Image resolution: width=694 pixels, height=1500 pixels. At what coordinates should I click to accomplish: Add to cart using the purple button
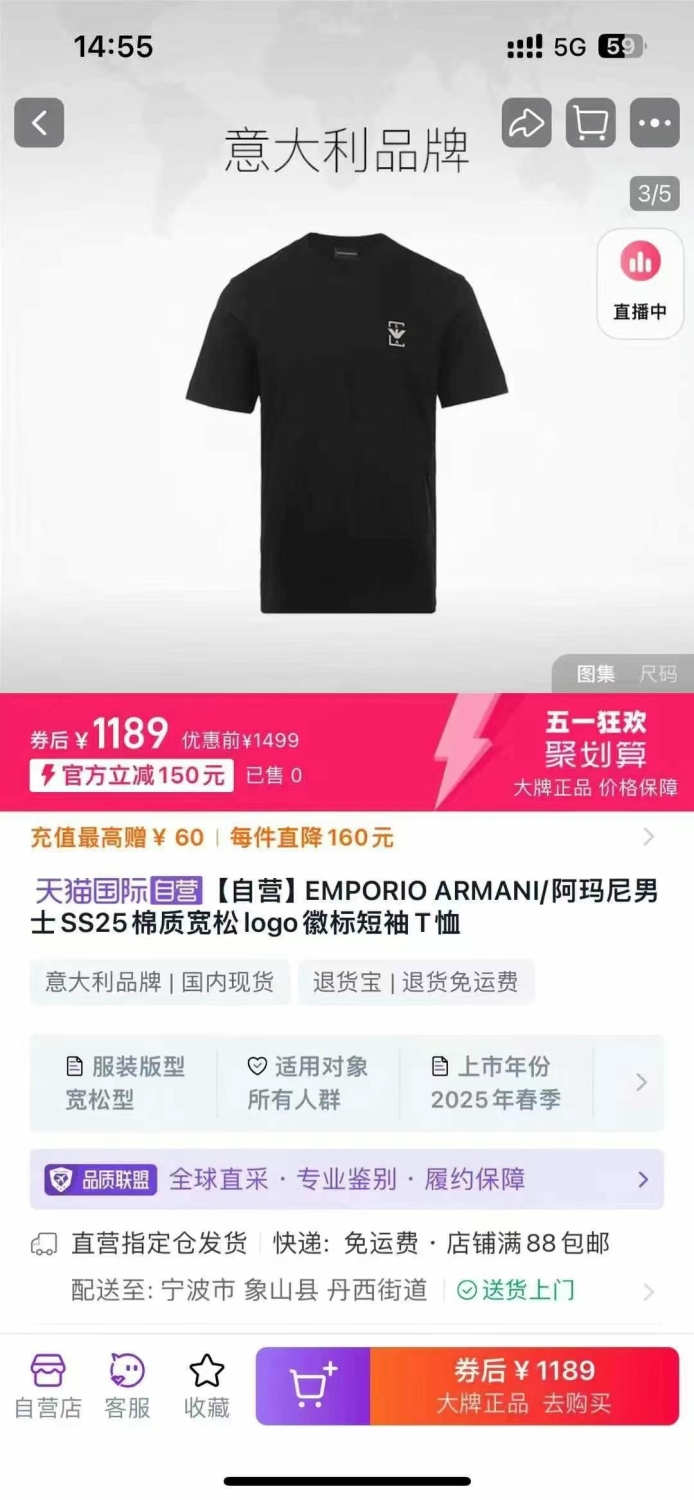point(313,1385)
